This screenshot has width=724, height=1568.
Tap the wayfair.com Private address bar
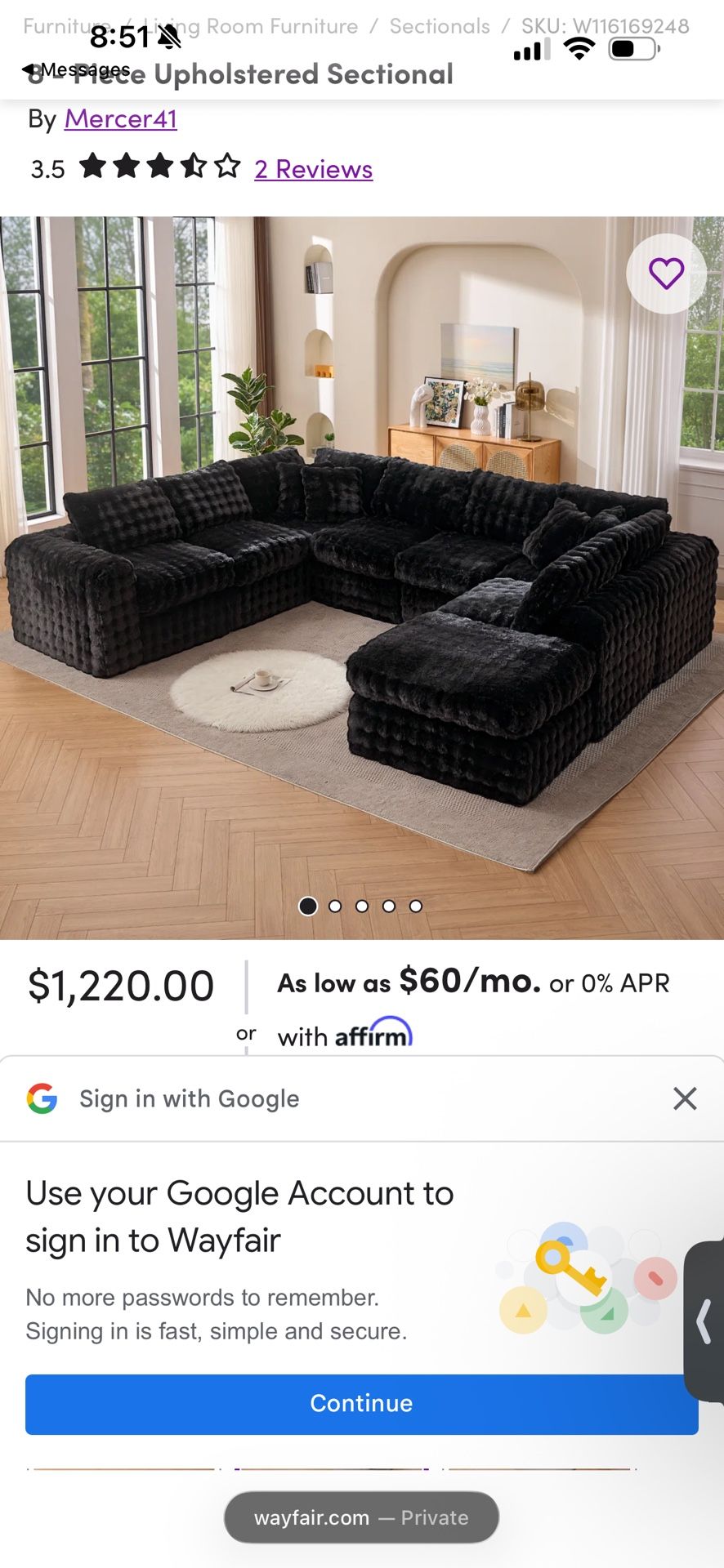(361, 1517)
